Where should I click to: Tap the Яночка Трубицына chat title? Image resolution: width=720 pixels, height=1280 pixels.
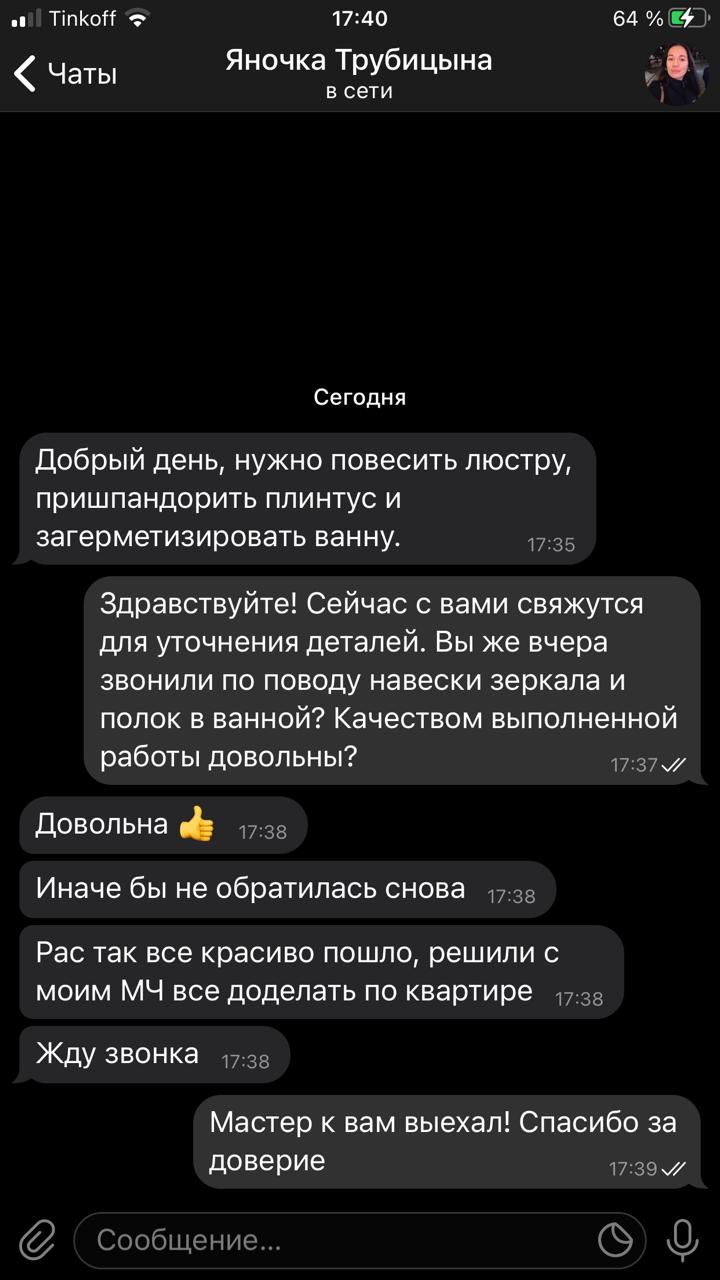pyautogui.click(x=359, y=60)
